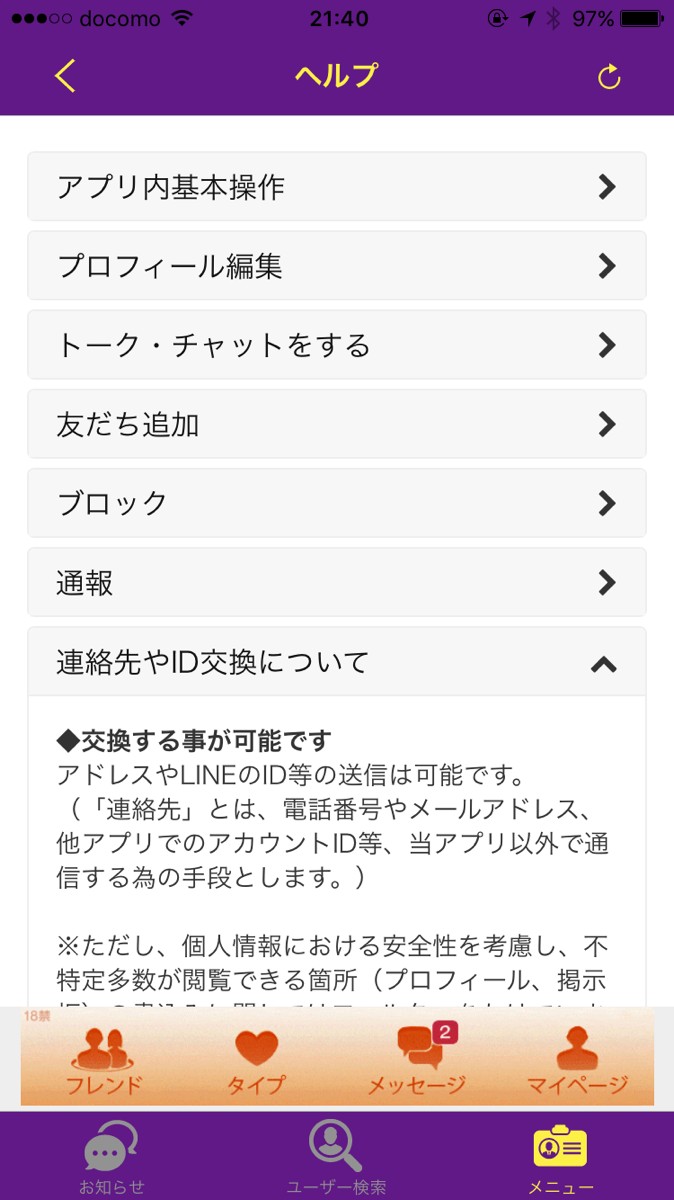Expand the ブロック help topic

(336, 503)
